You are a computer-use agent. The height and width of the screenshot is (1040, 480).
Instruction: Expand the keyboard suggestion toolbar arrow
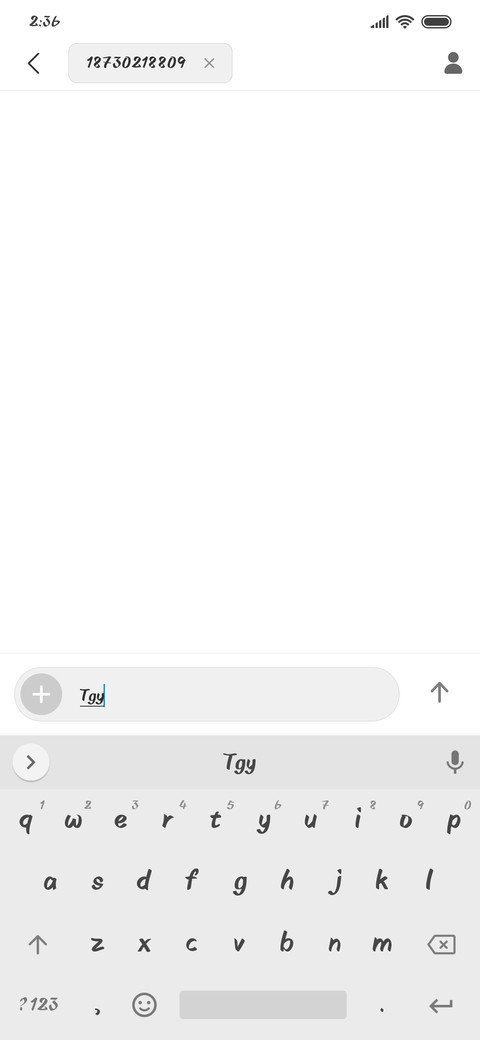[31, 763]
